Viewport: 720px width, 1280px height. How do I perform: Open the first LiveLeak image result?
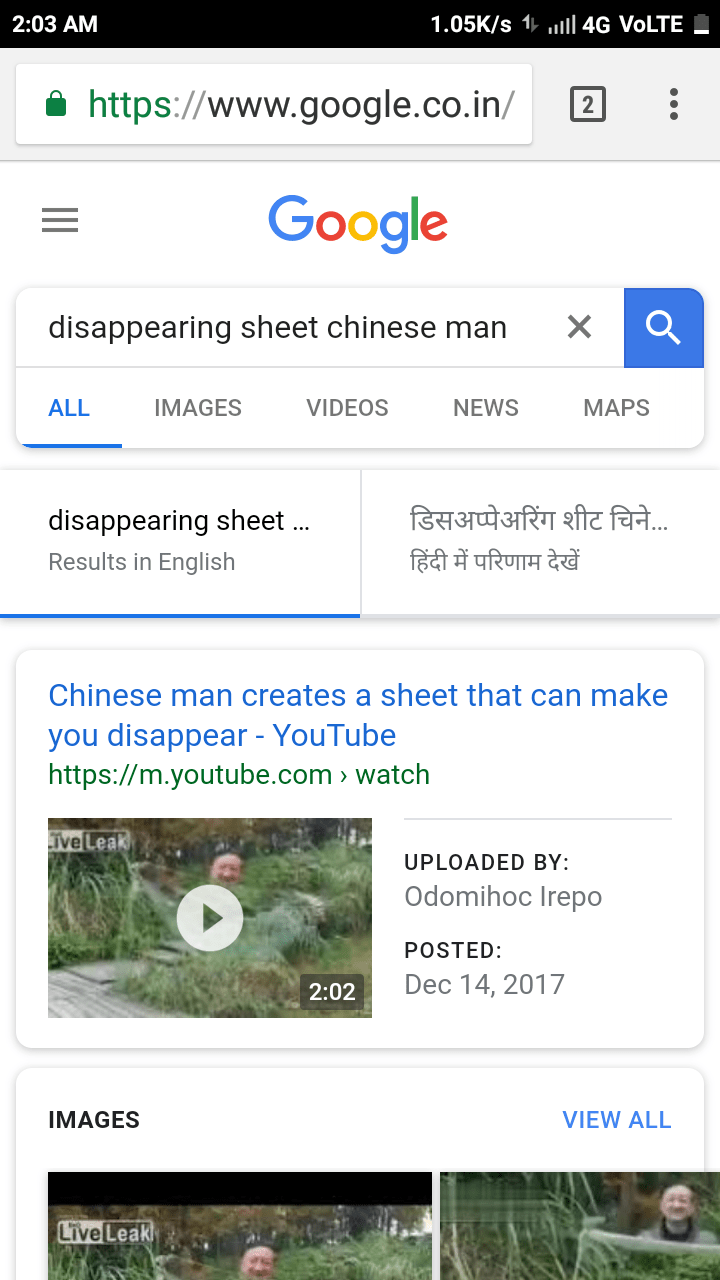coord(240,1226)
